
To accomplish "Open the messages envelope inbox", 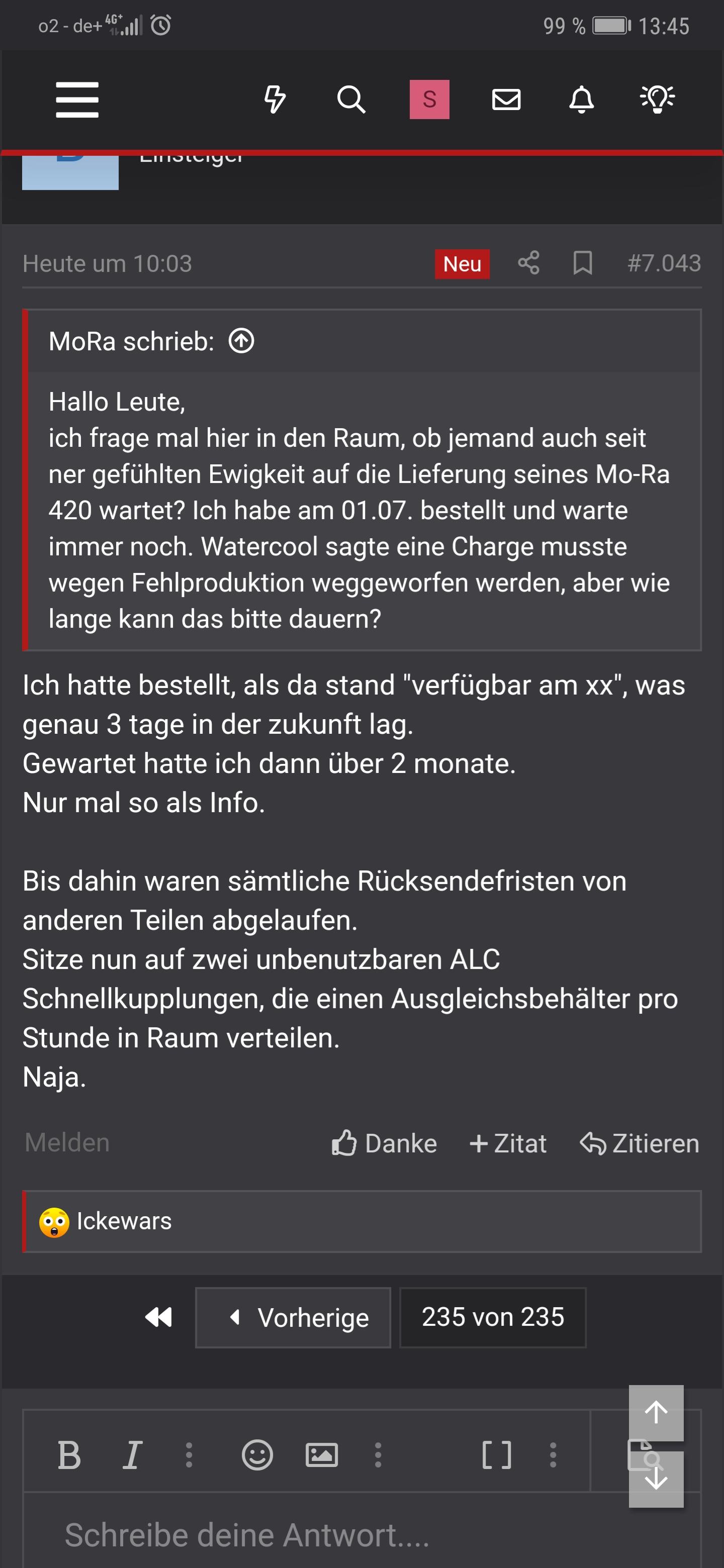I will click(506, 99).
